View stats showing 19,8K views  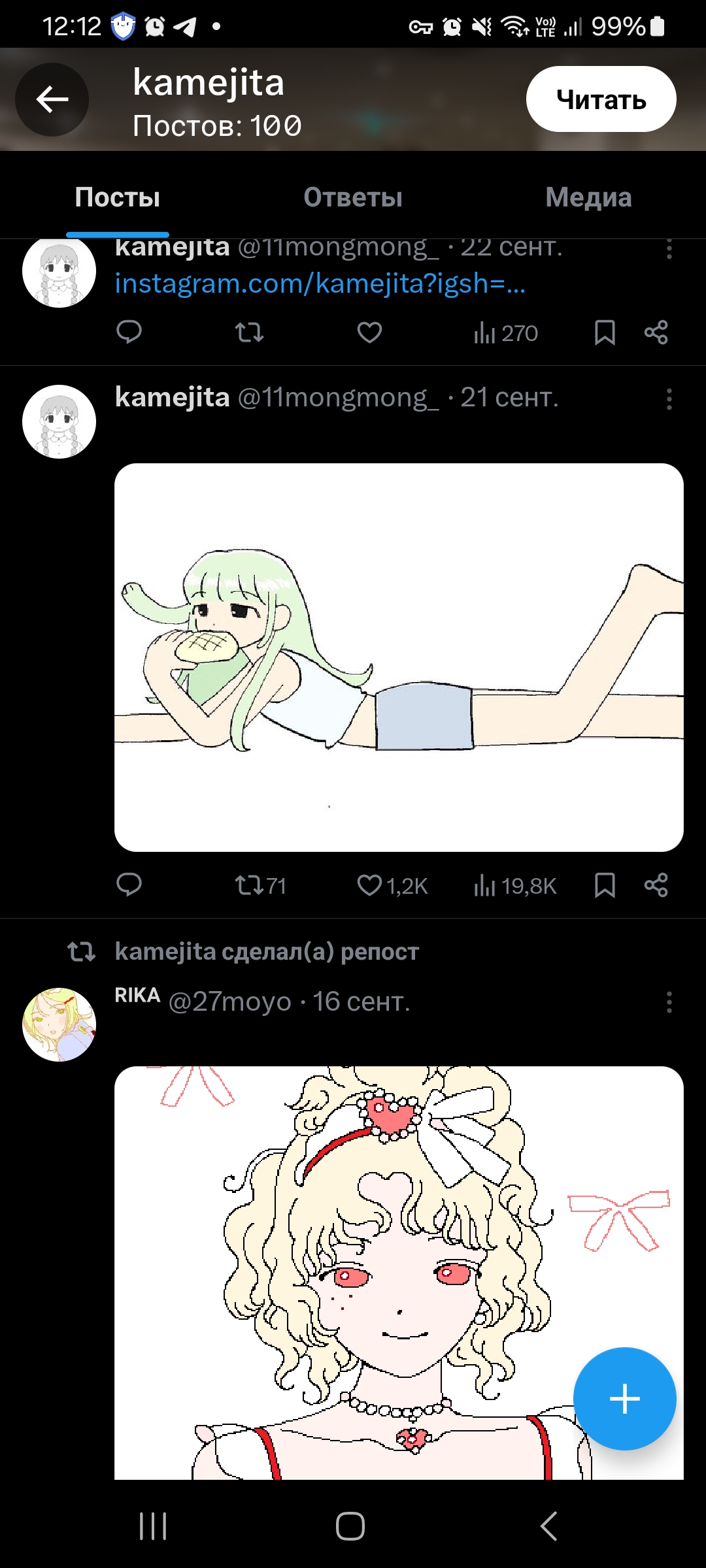pyautogui.click(x=515, y=885)
